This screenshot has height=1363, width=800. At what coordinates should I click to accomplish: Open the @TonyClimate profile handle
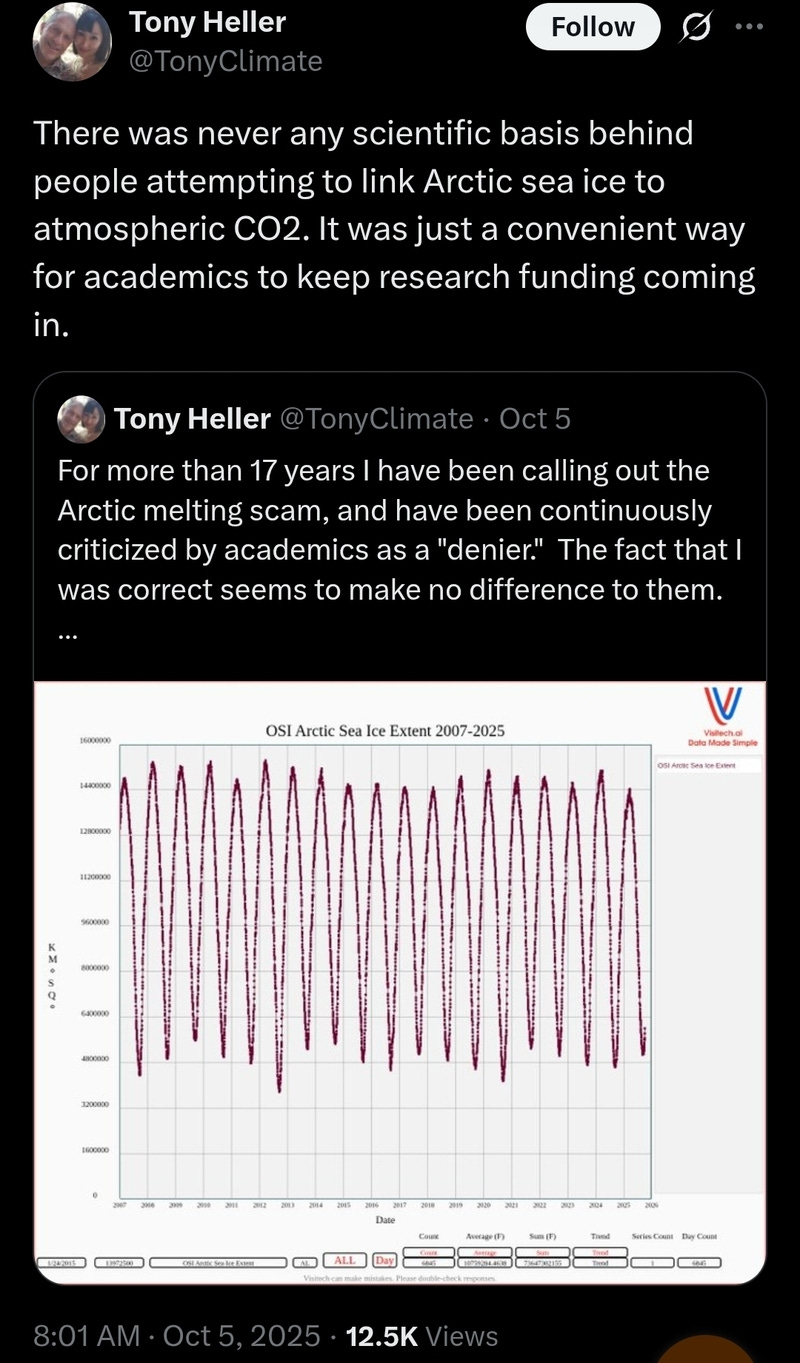coord(226,61)
